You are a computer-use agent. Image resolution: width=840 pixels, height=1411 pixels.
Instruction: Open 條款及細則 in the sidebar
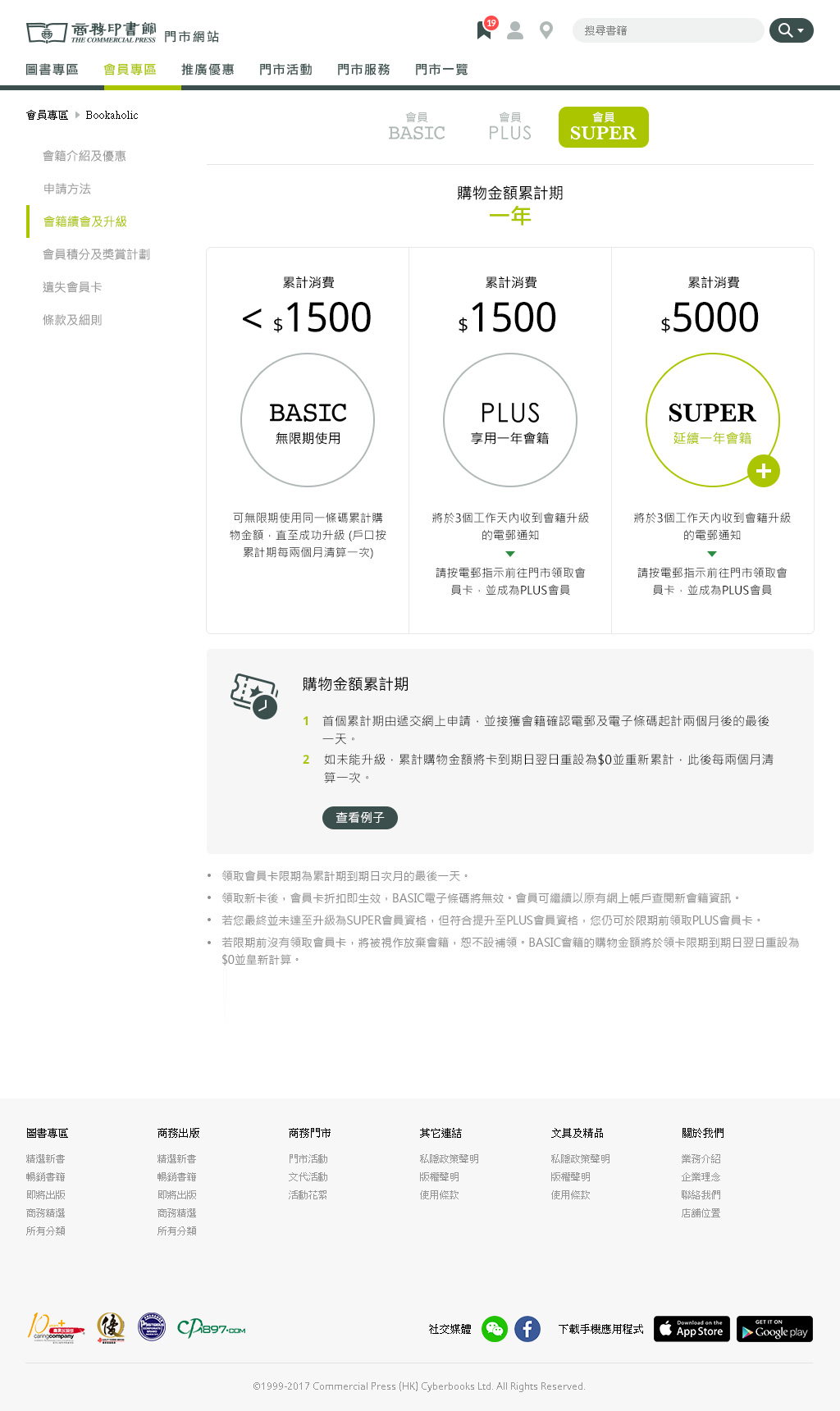click(72, 320)
